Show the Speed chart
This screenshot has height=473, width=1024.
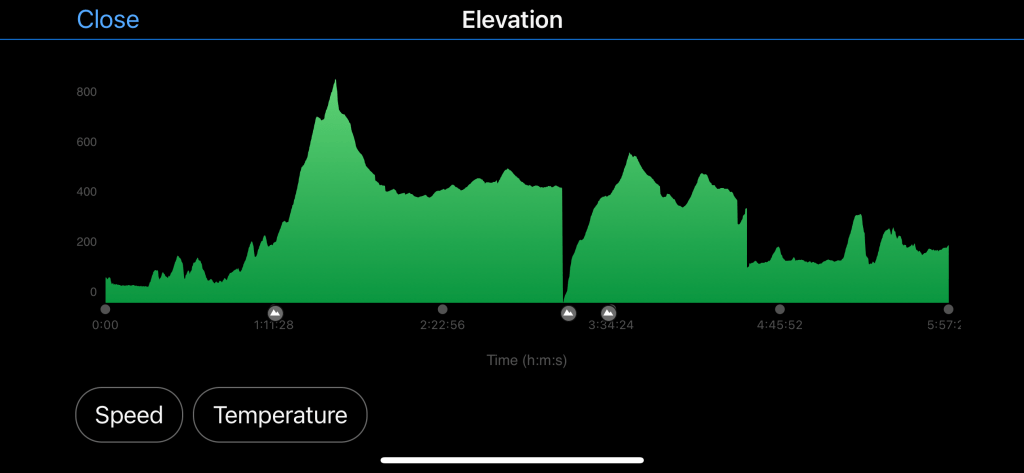pos(129,415)
